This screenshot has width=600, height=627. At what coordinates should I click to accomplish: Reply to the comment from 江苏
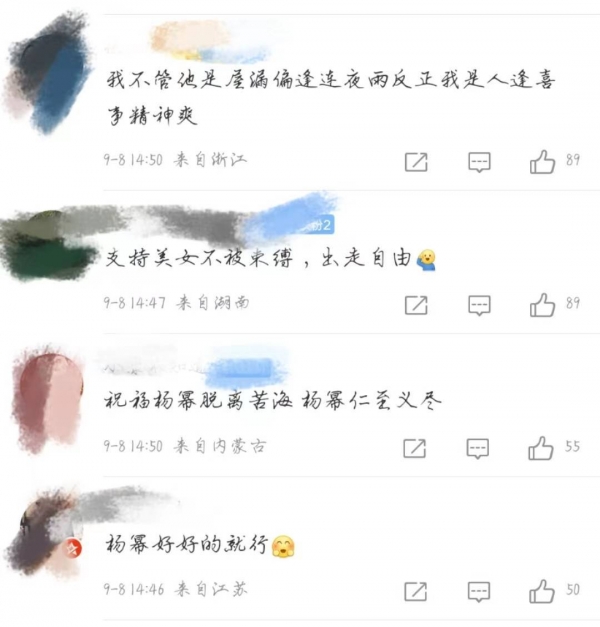click(479, 592)
